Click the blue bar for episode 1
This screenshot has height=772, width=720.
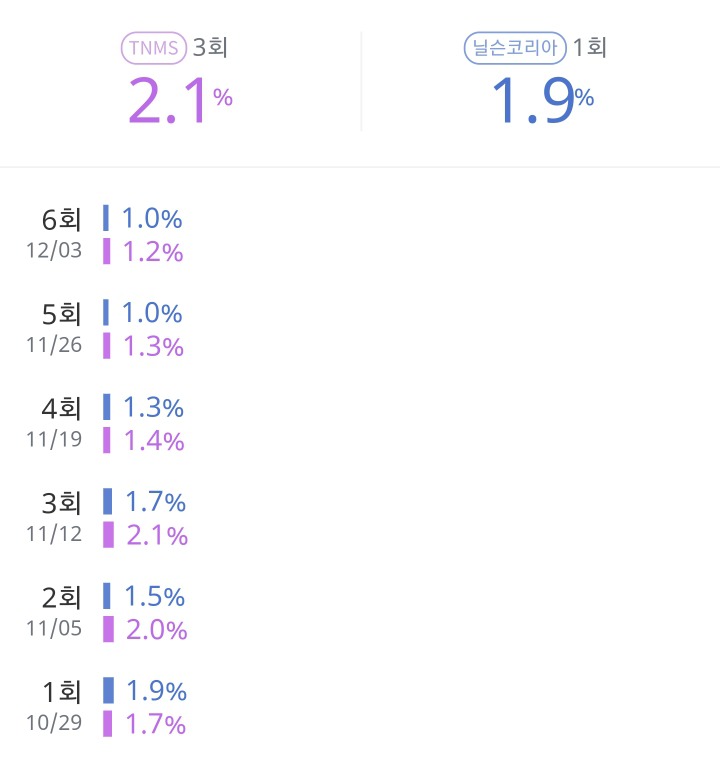[109, 691]
